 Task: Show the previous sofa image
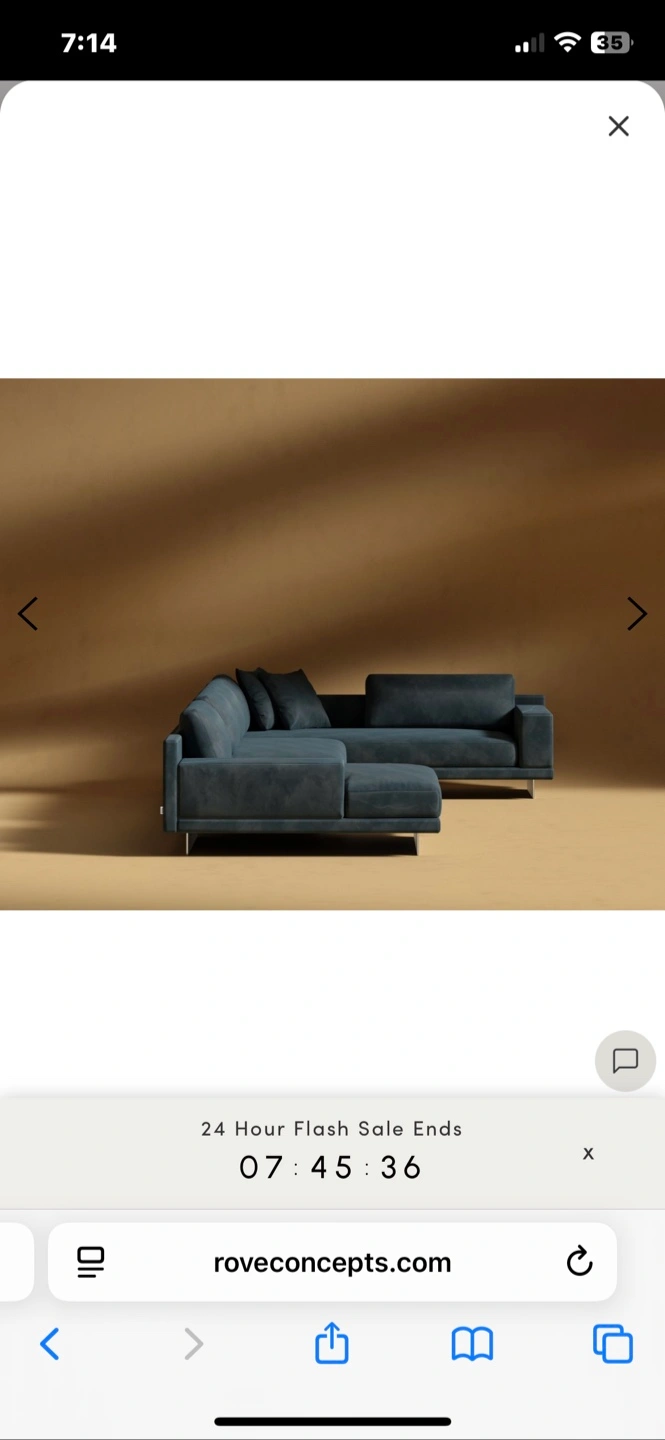point(28,614)
